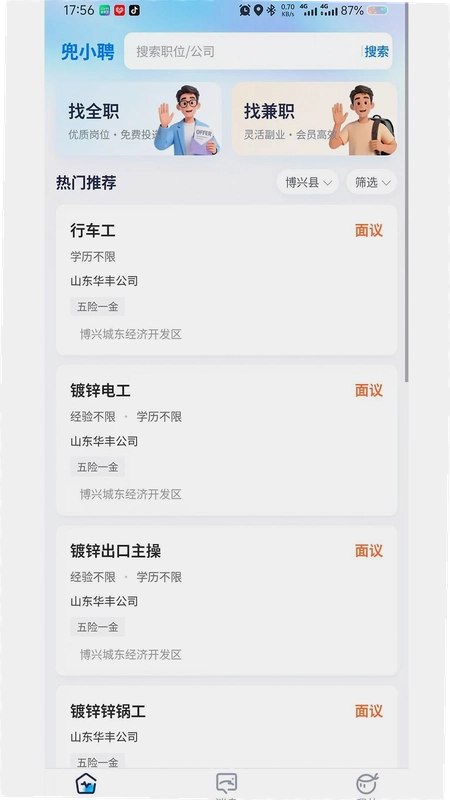Open the 找全职 banner
This screenshot has height=800, width=450.
pyautogui.click(x=138, y=119)
